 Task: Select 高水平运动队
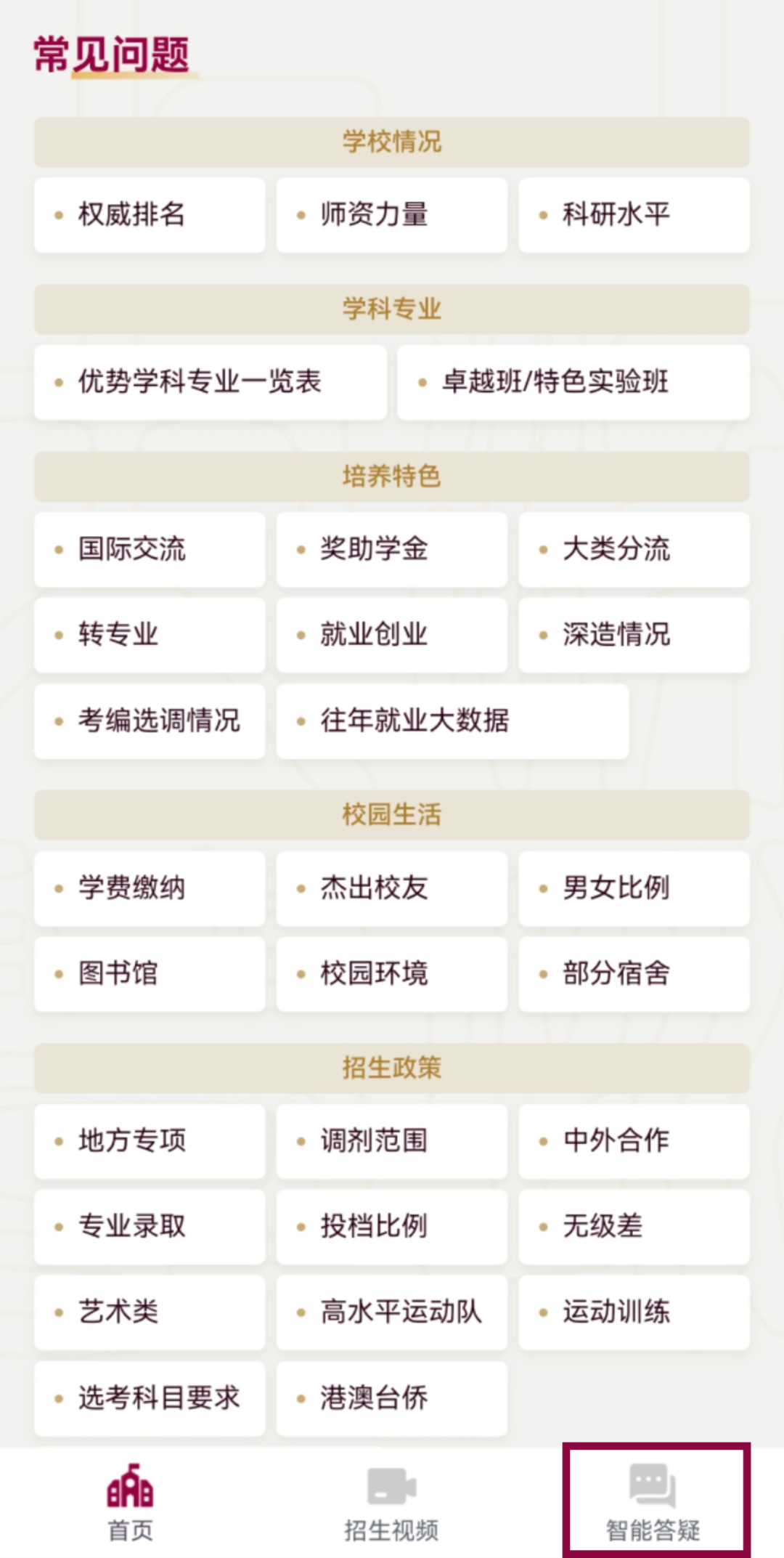coord(391,1312)
